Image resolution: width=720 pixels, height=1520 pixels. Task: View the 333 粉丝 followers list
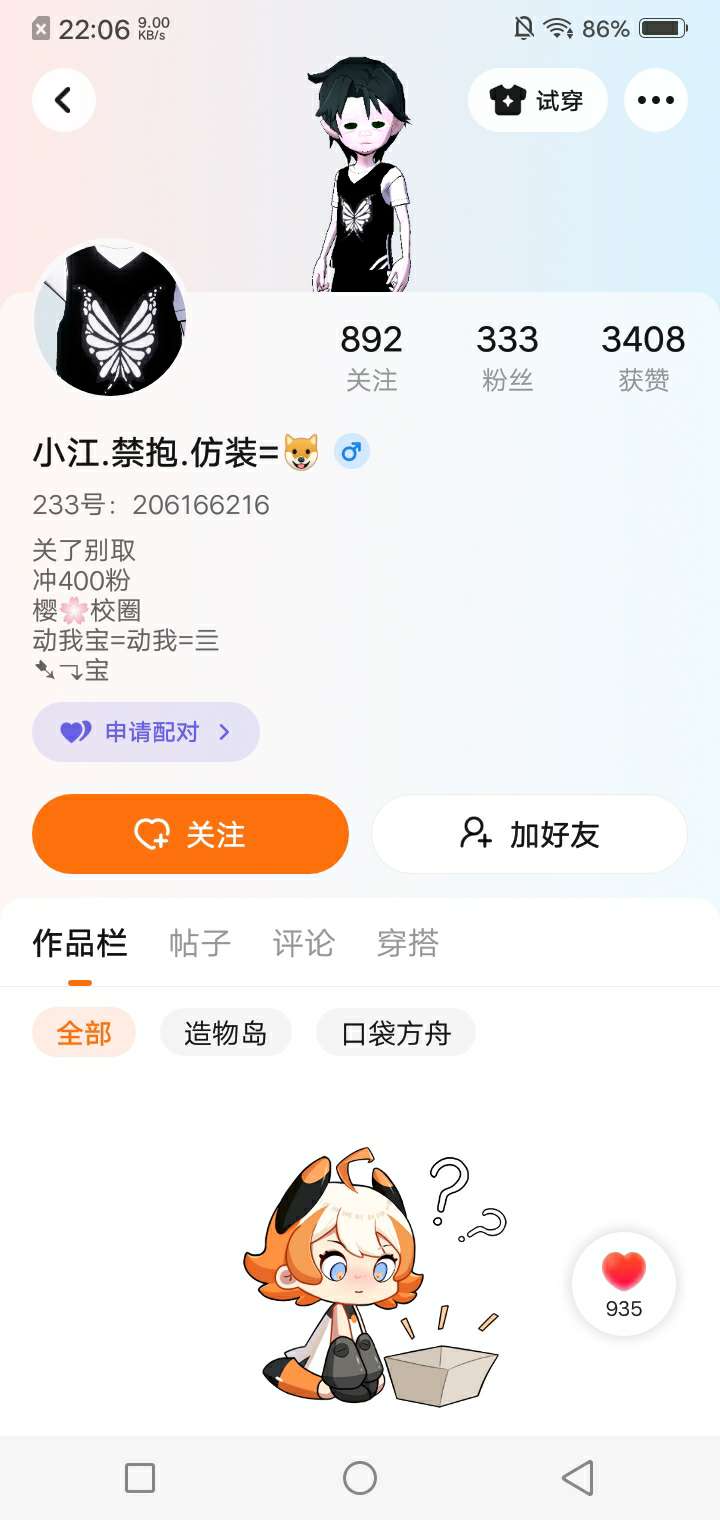click(x=508, y=357)
